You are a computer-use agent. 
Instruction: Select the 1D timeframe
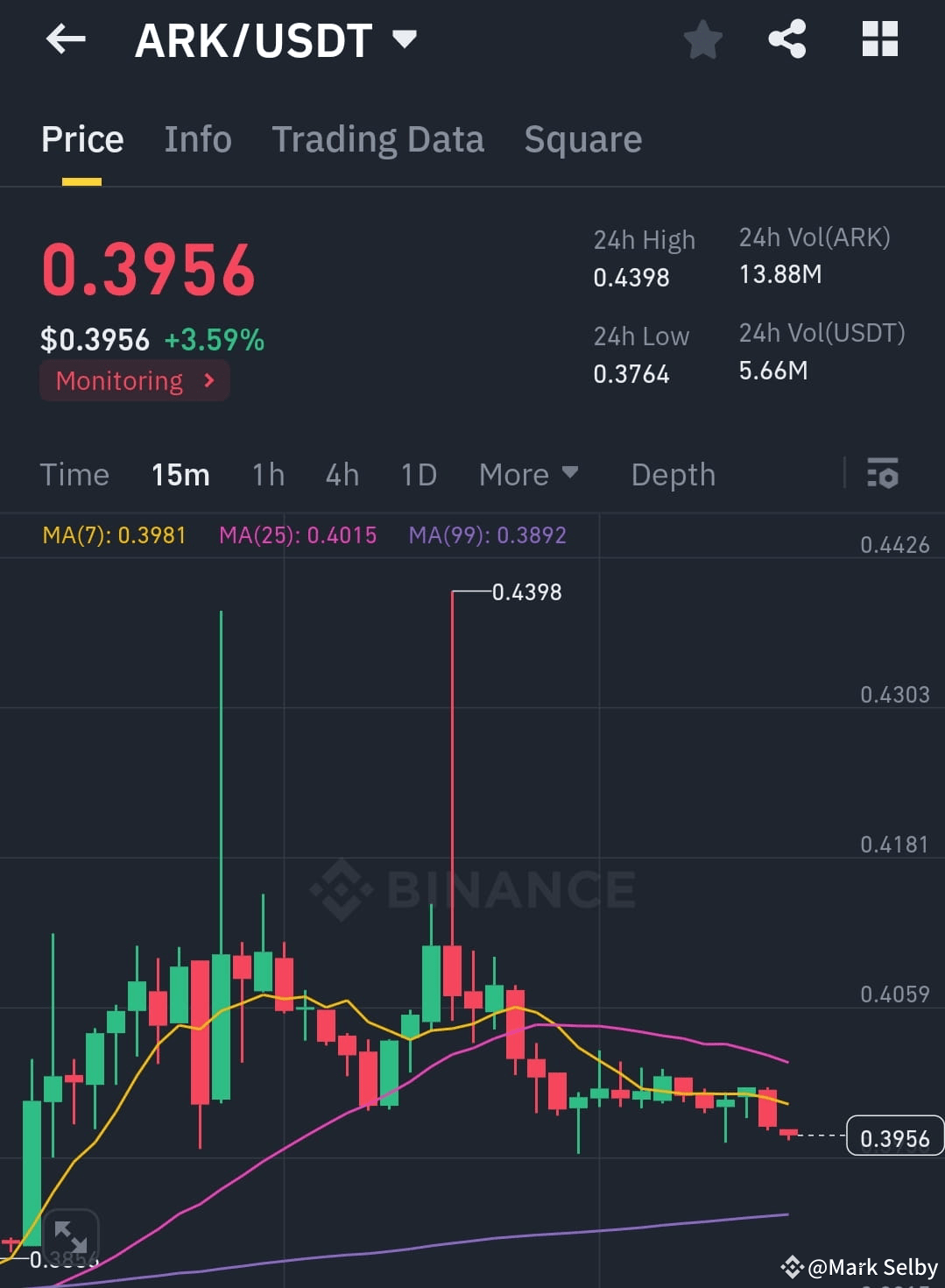[418, 475]
